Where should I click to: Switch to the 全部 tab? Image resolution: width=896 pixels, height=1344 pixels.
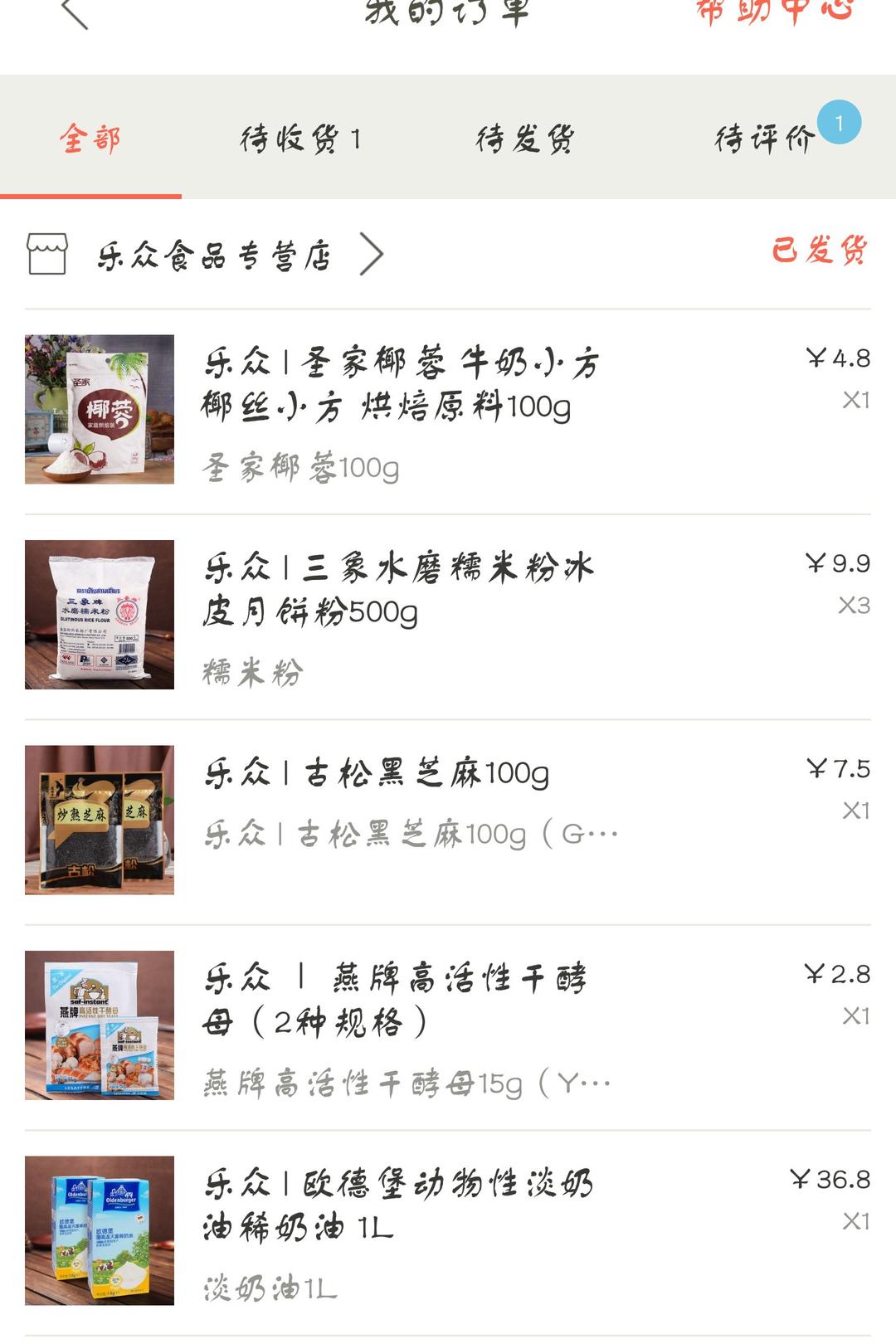point(90,139)
